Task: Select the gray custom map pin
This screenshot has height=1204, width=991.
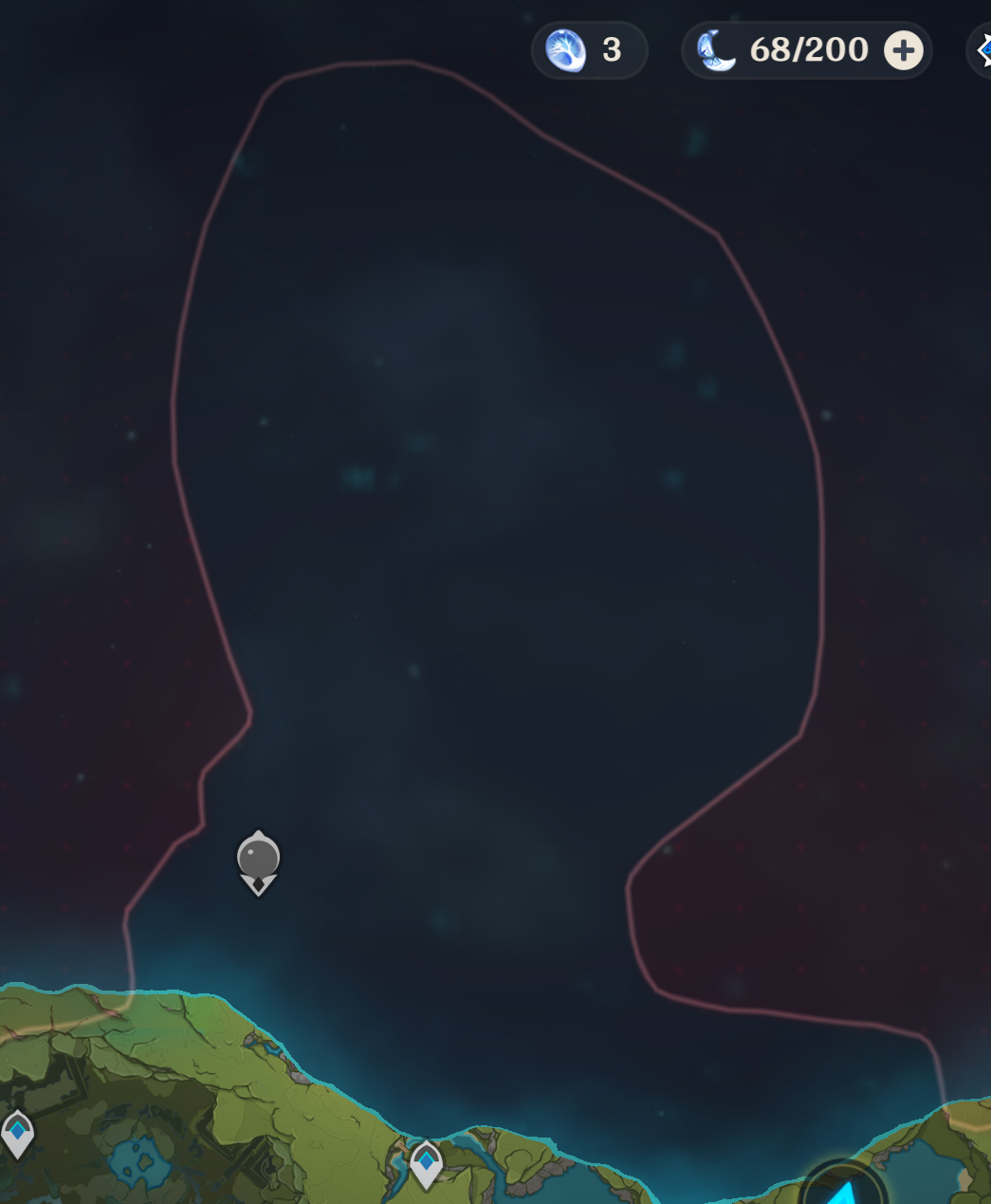Action: [258, 861]
